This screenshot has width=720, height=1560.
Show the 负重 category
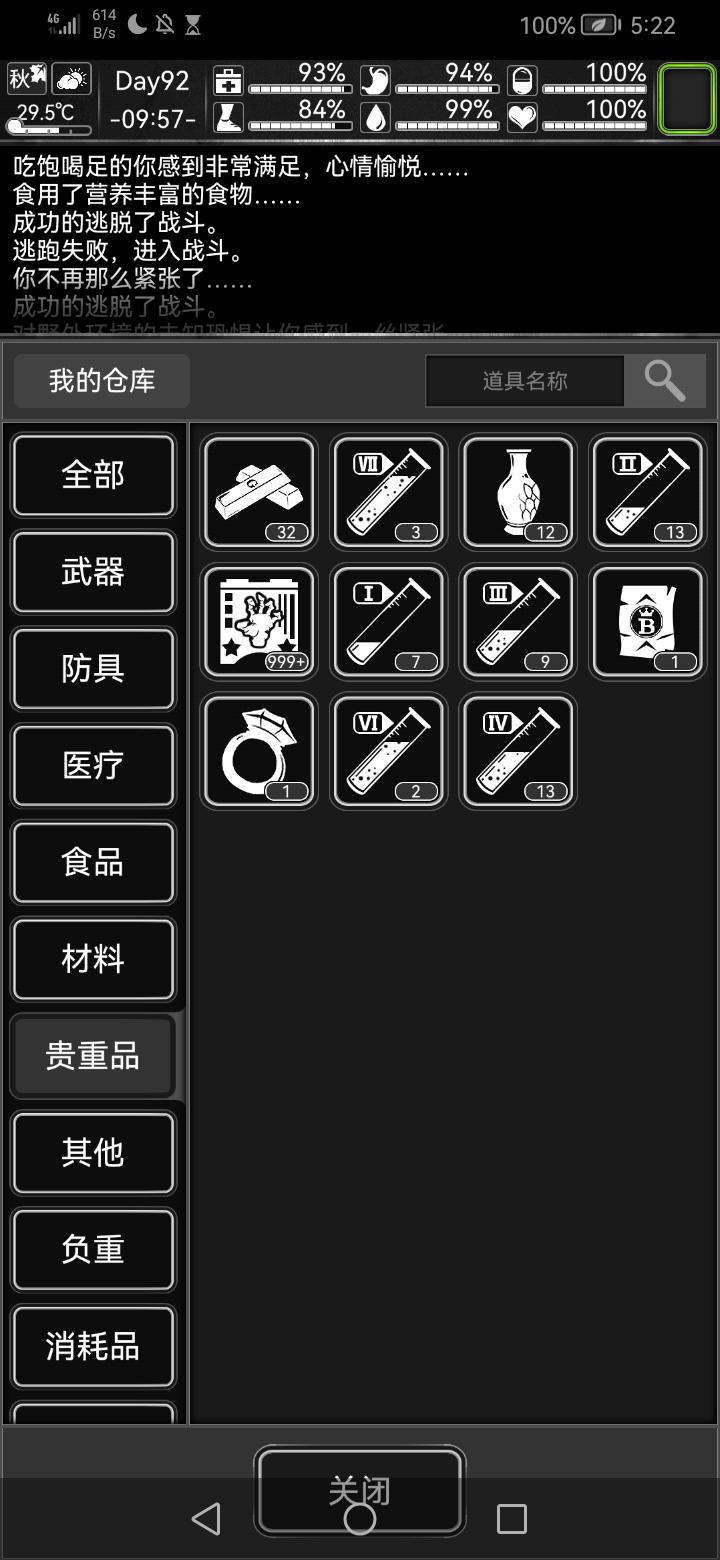coord(93,1250)
